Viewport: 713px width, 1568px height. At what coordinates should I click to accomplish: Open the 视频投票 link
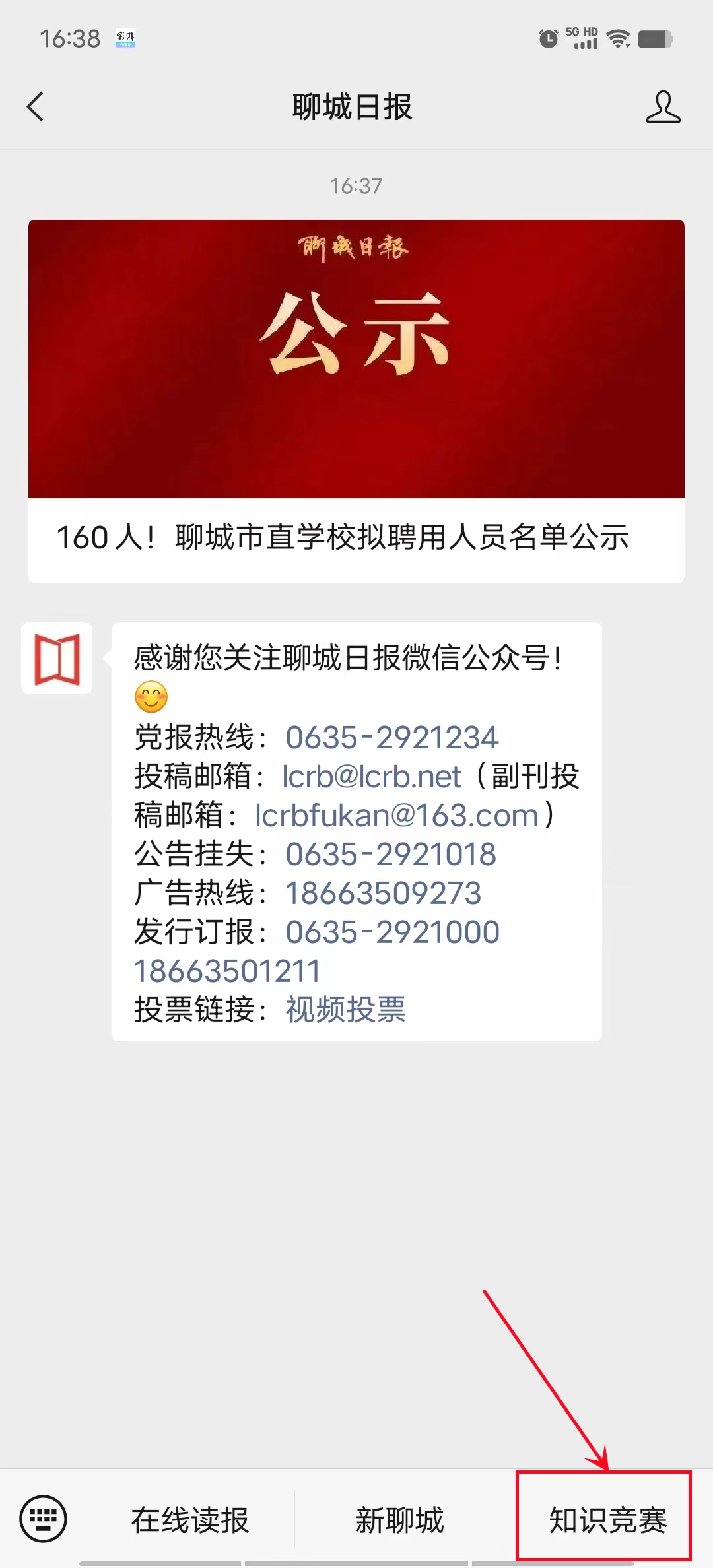[345, 1010]
